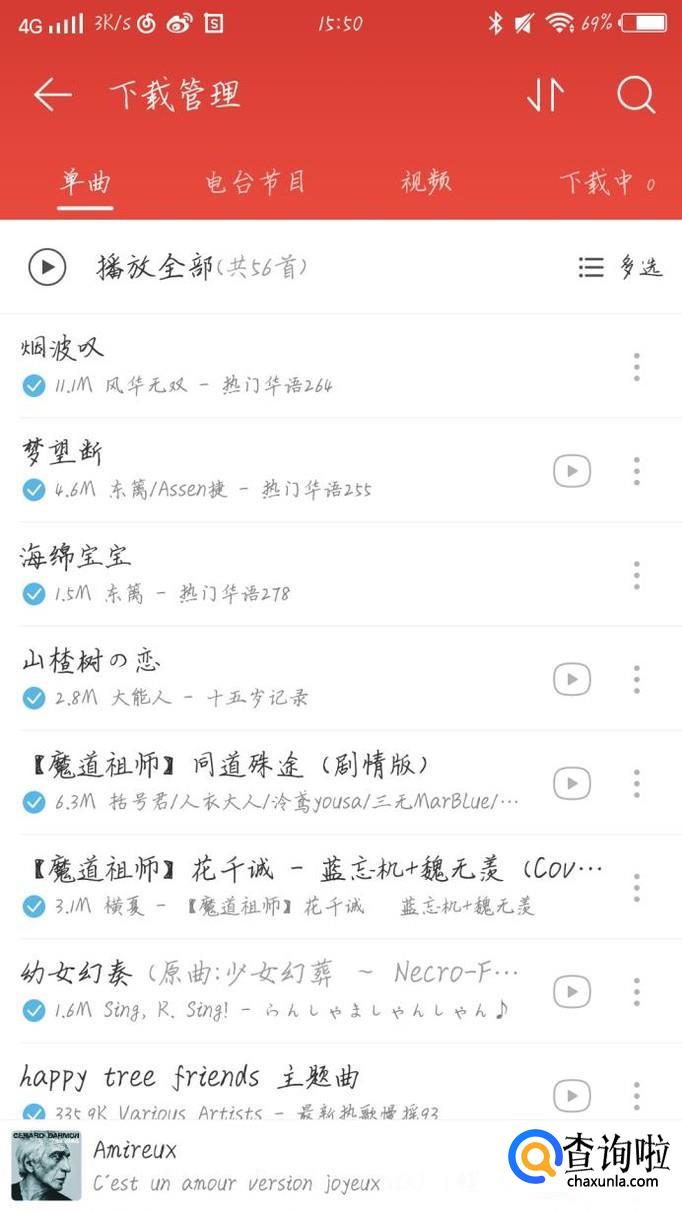Go back from 下载管理
The height and width of the screenshot is (1212, 682).
pos(52,95)
